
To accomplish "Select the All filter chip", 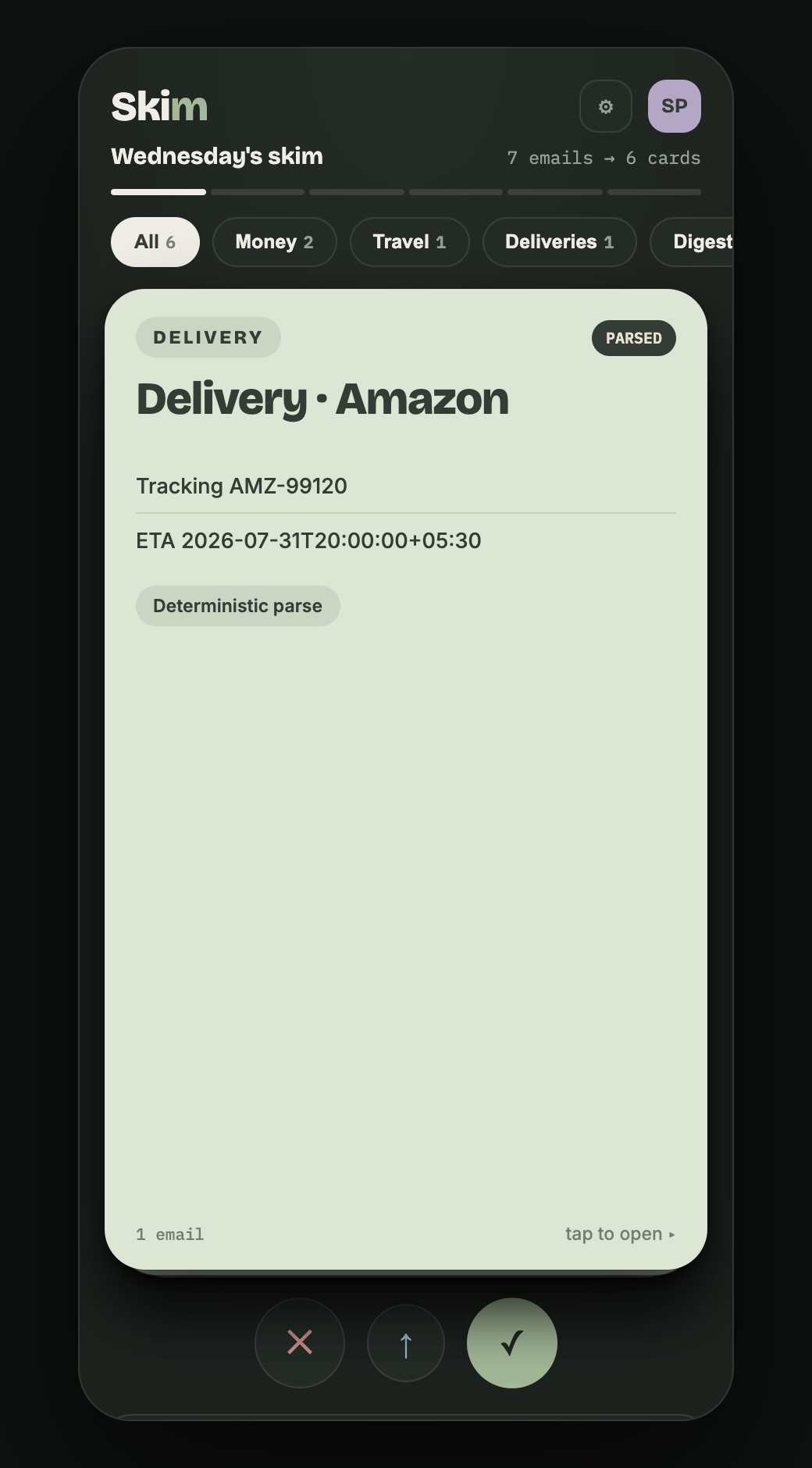I will (x=155, y=242).
